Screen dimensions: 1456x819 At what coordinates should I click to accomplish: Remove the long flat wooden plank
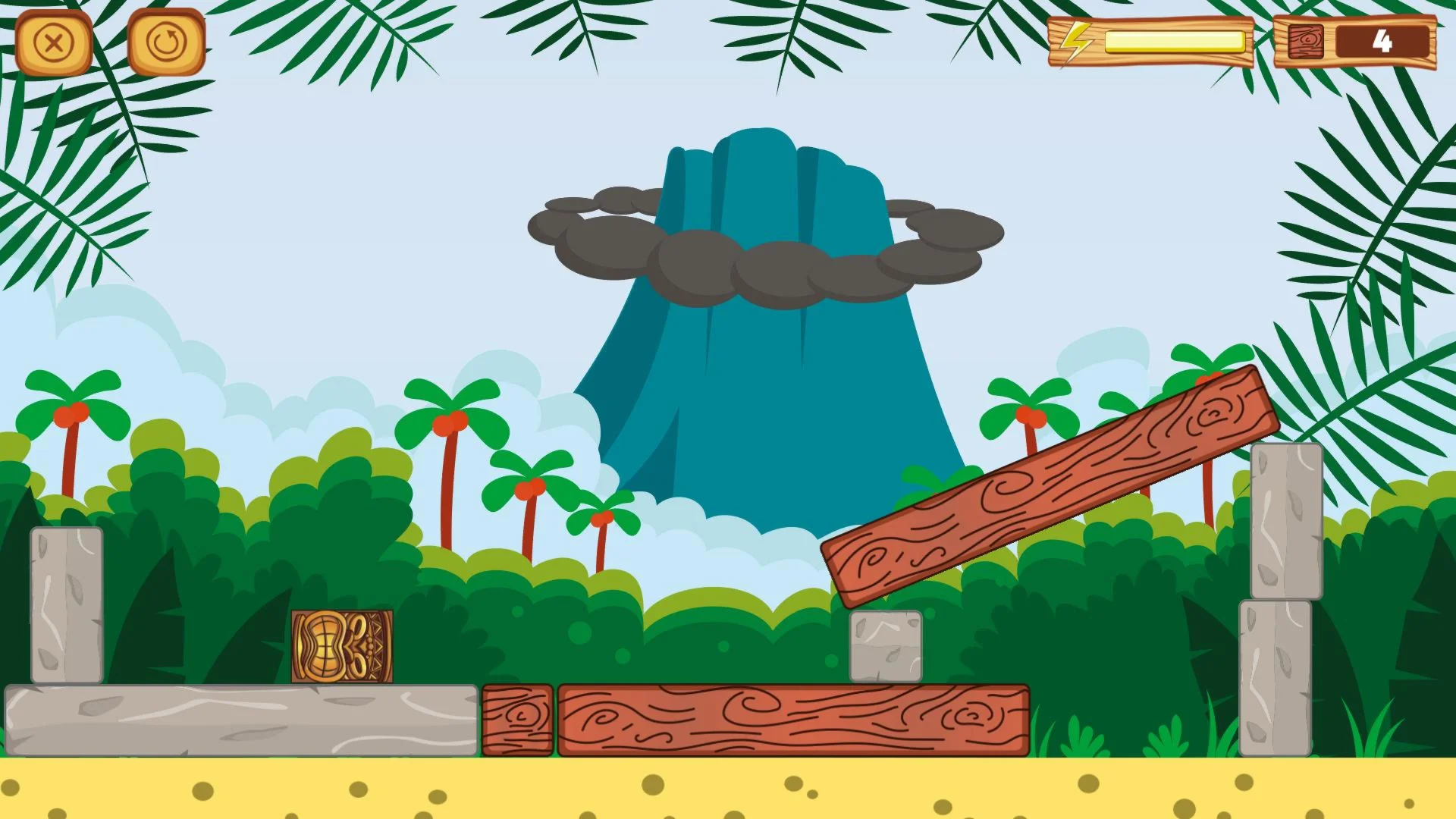click(793, 720)
